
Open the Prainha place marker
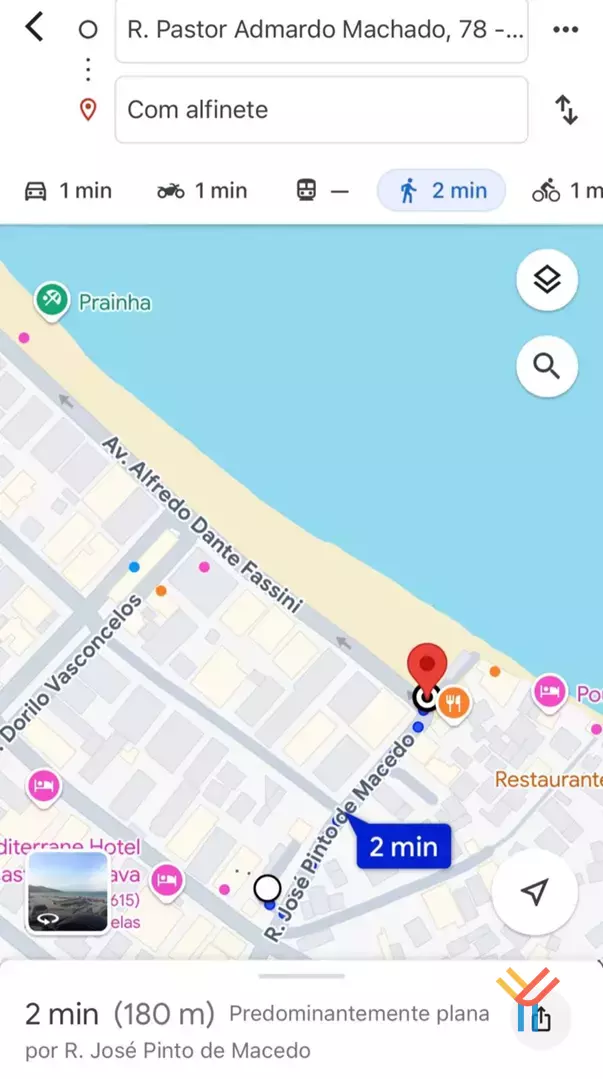click(x=51, y=299)
